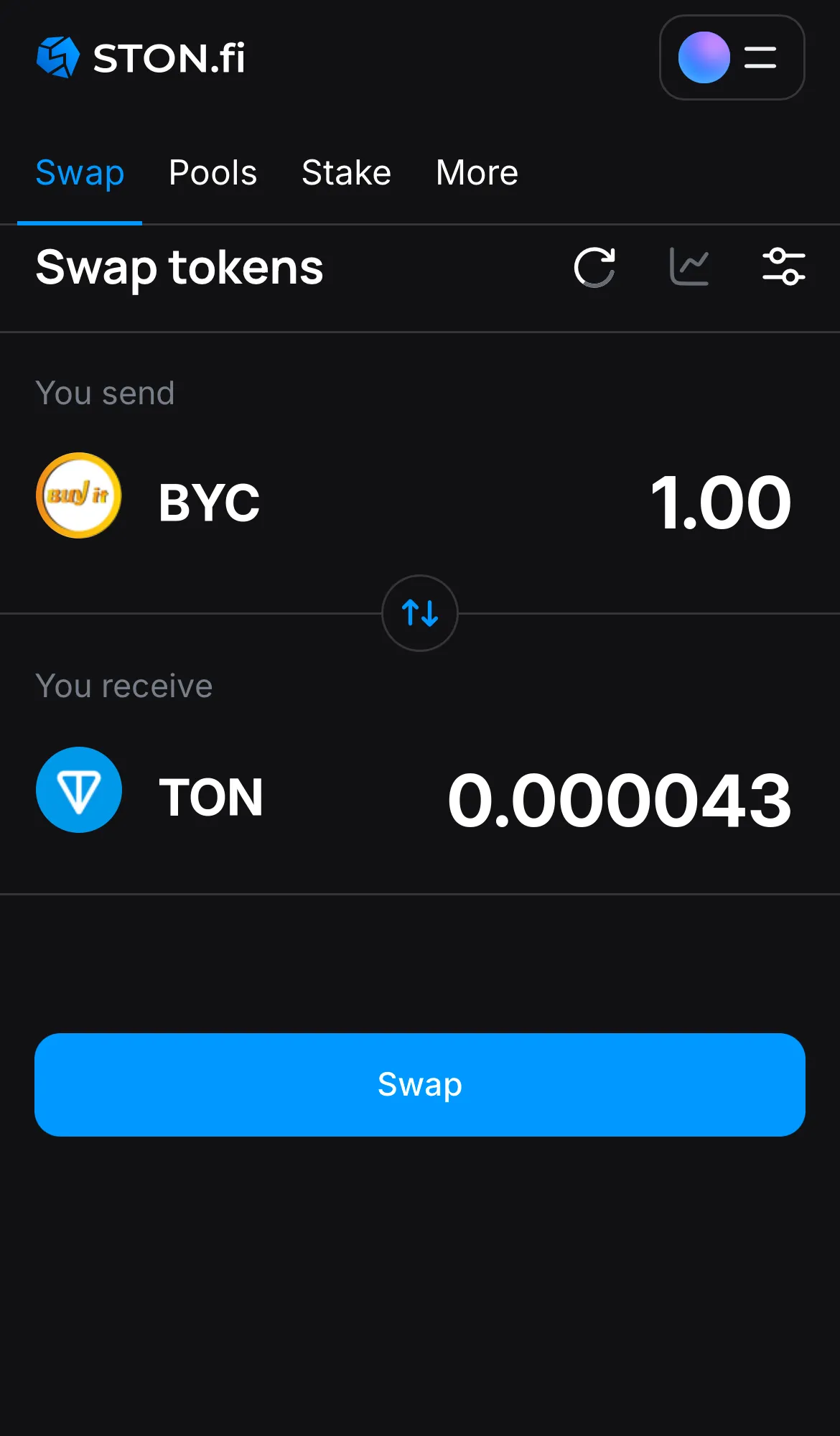Switch to the Stake tab
The height and width of the screenshot is (1436, 840).
[x=346, y=172]
